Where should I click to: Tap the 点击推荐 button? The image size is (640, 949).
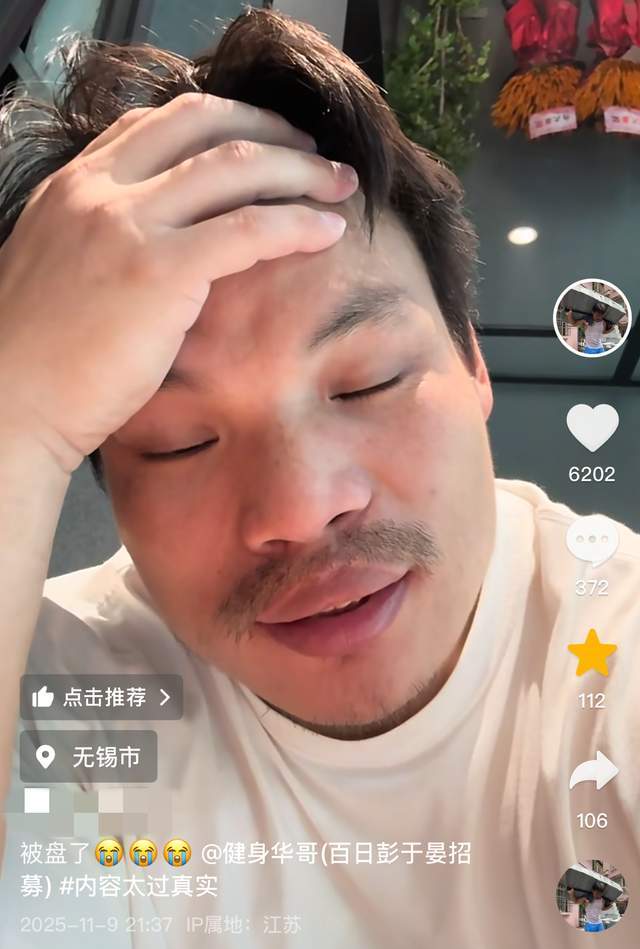(102, 697)
